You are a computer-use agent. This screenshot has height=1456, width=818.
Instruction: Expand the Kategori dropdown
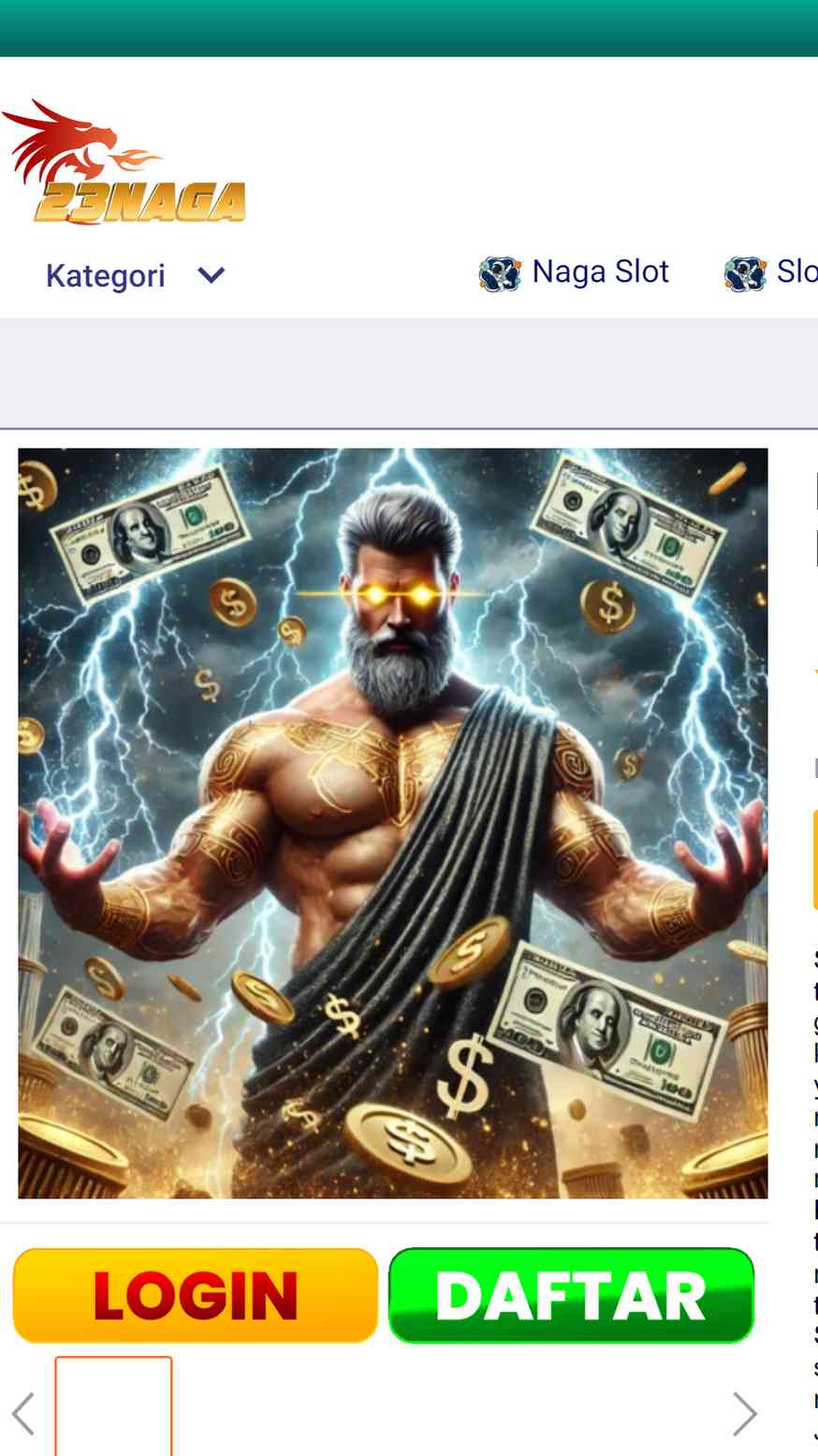[135, 275]
